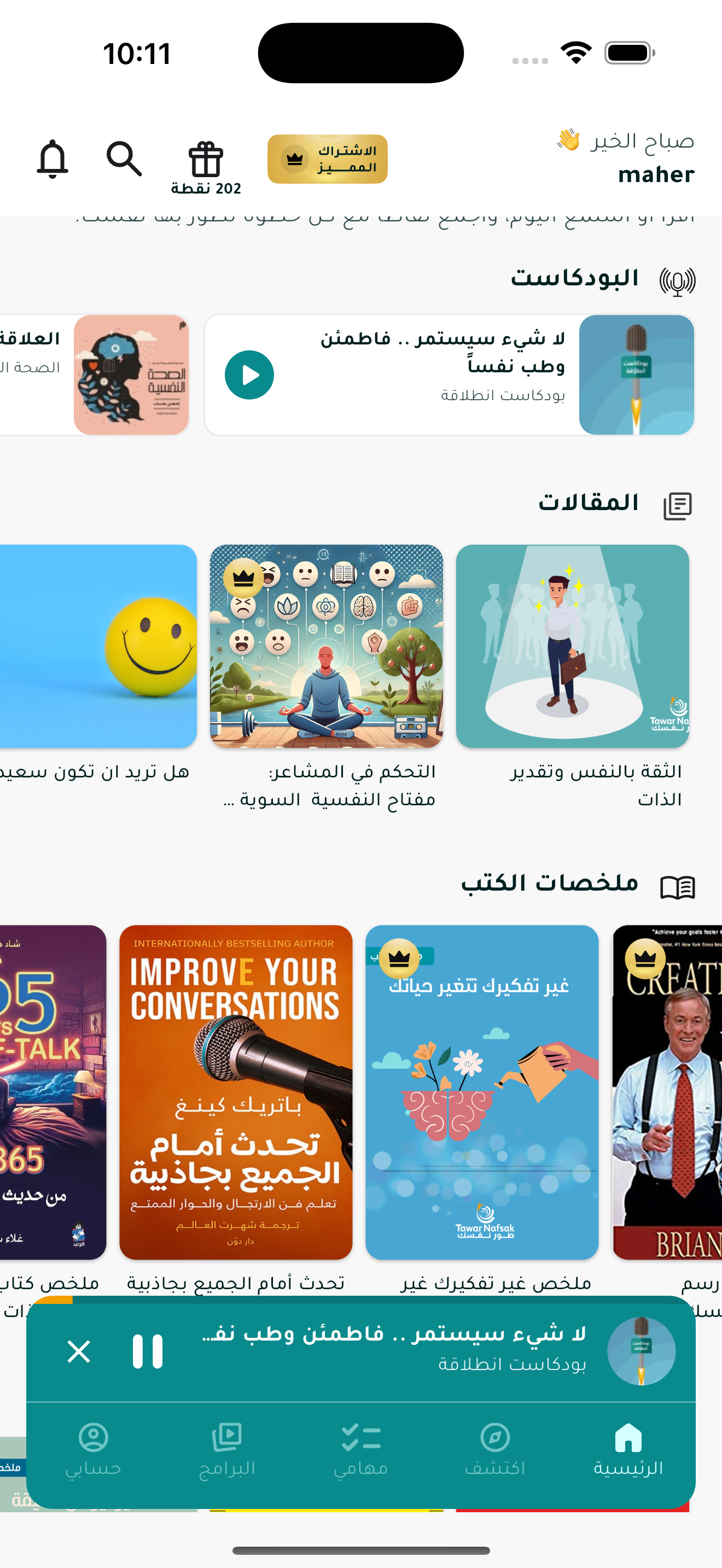Open the 202 points gift rewards
Viewport: 722px width, 1568px height.
[206, 166]
